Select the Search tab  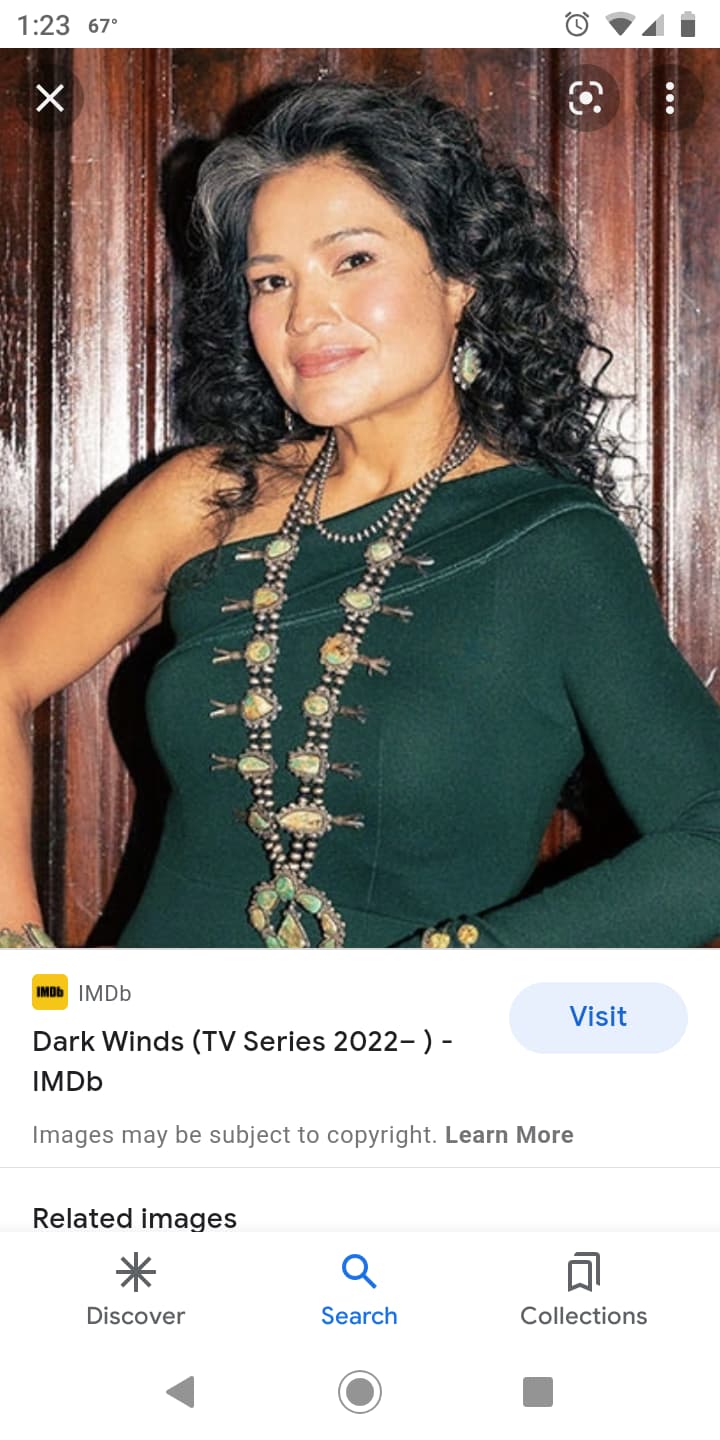[359, 1289]
